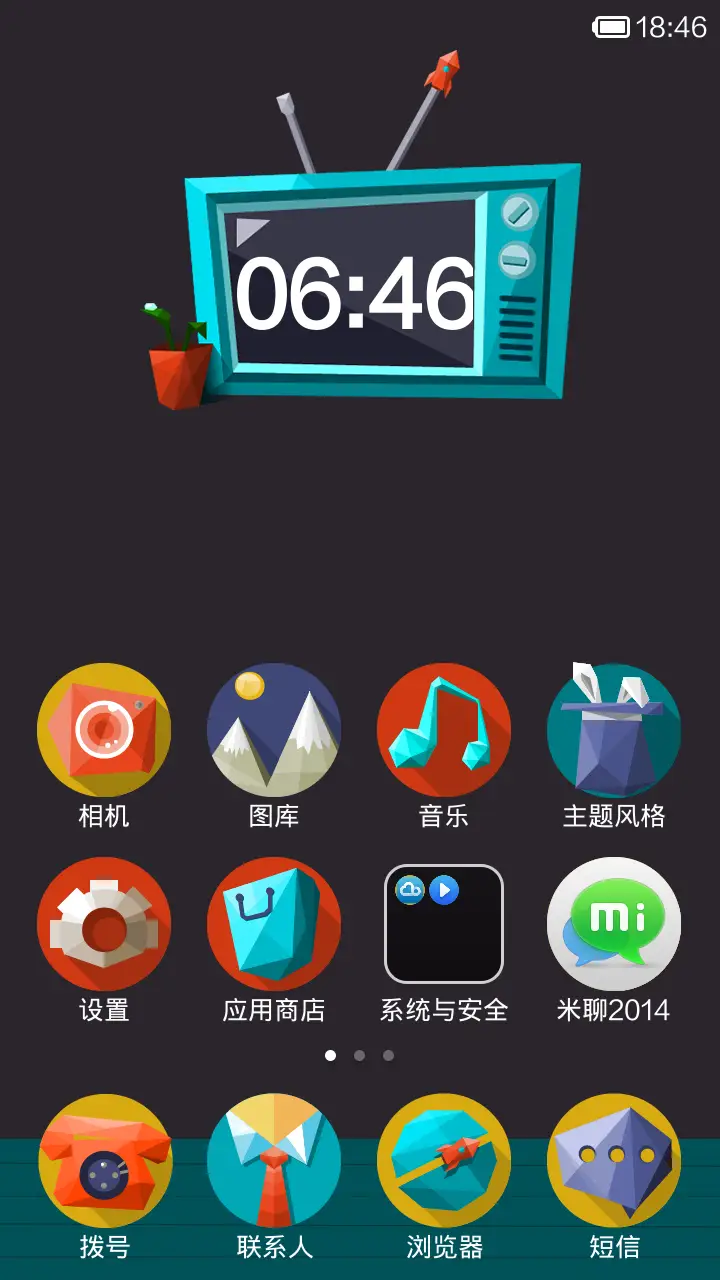
Task: Open the 设置 settings app
Action: coord(104,925)
